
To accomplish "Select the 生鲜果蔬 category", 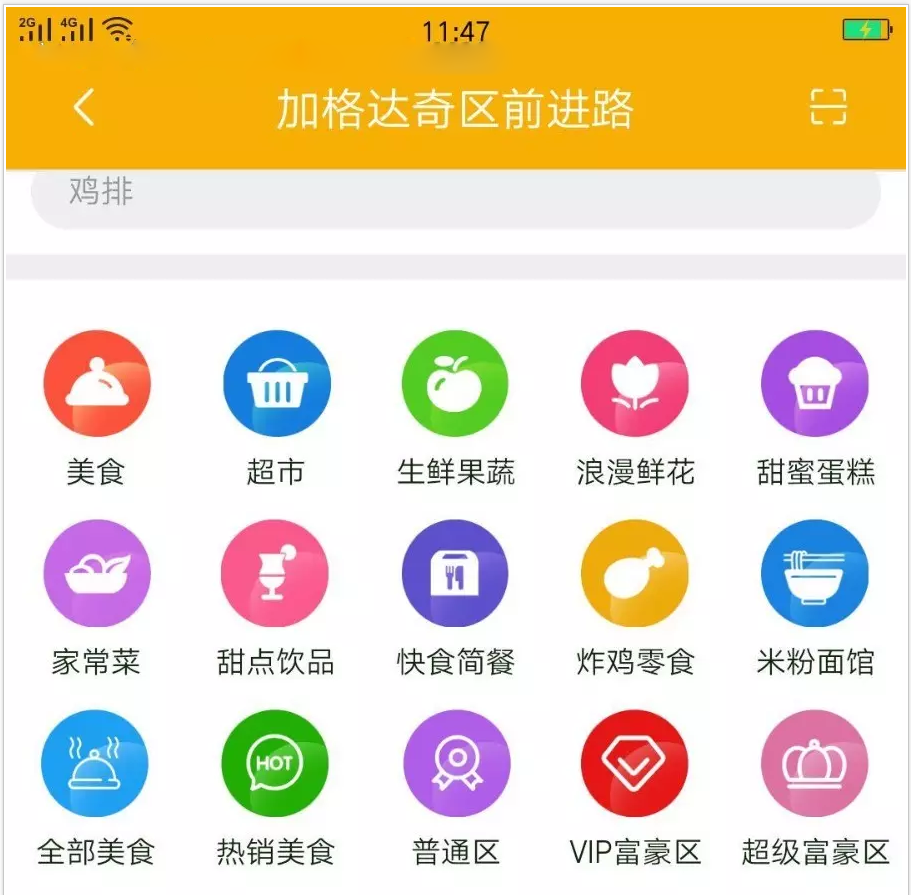I will (455, 385).
